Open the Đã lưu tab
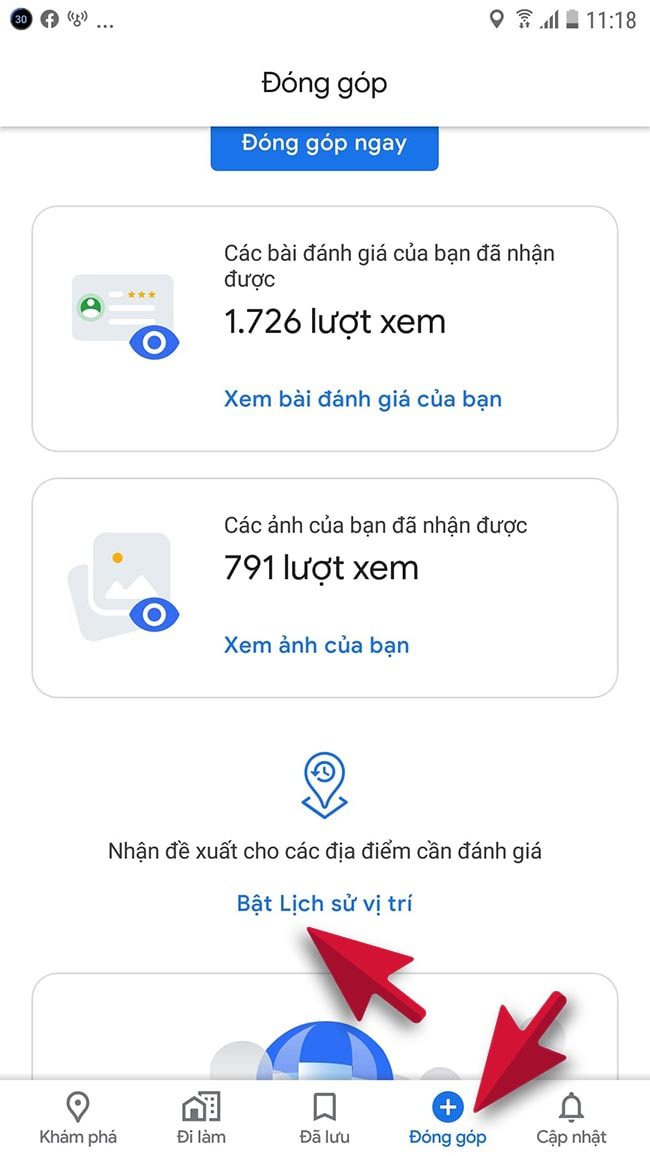 pyautogui.click(x=324, y=1118)
